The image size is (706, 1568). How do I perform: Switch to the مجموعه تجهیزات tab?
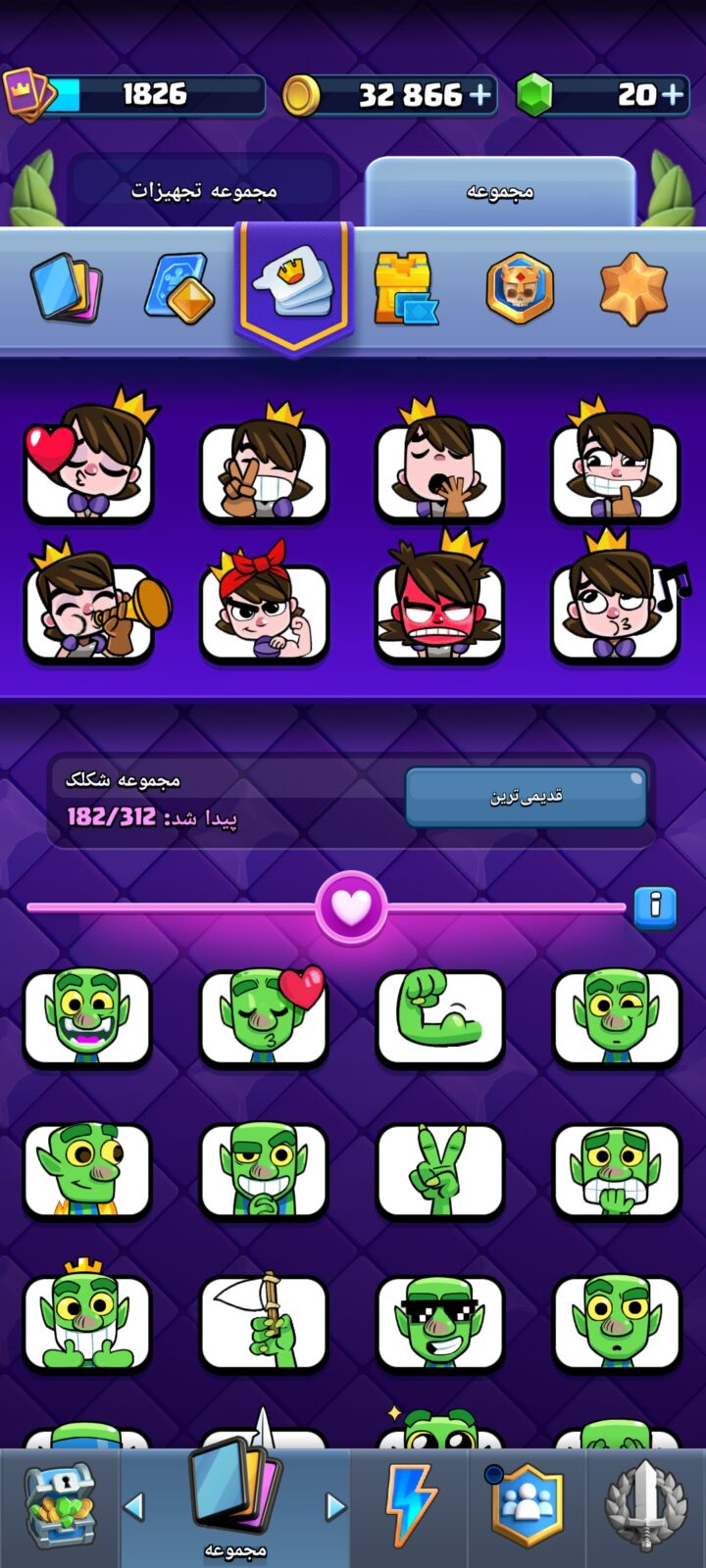point(204,190)
